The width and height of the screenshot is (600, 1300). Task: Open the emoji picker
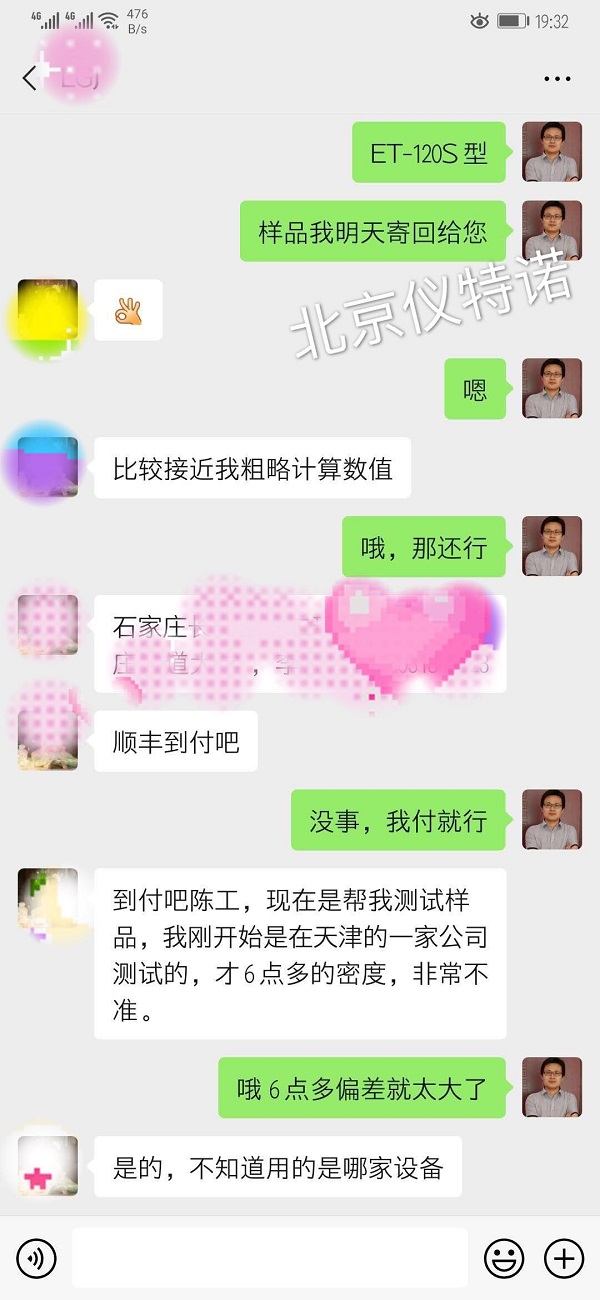pos(504,1258)
